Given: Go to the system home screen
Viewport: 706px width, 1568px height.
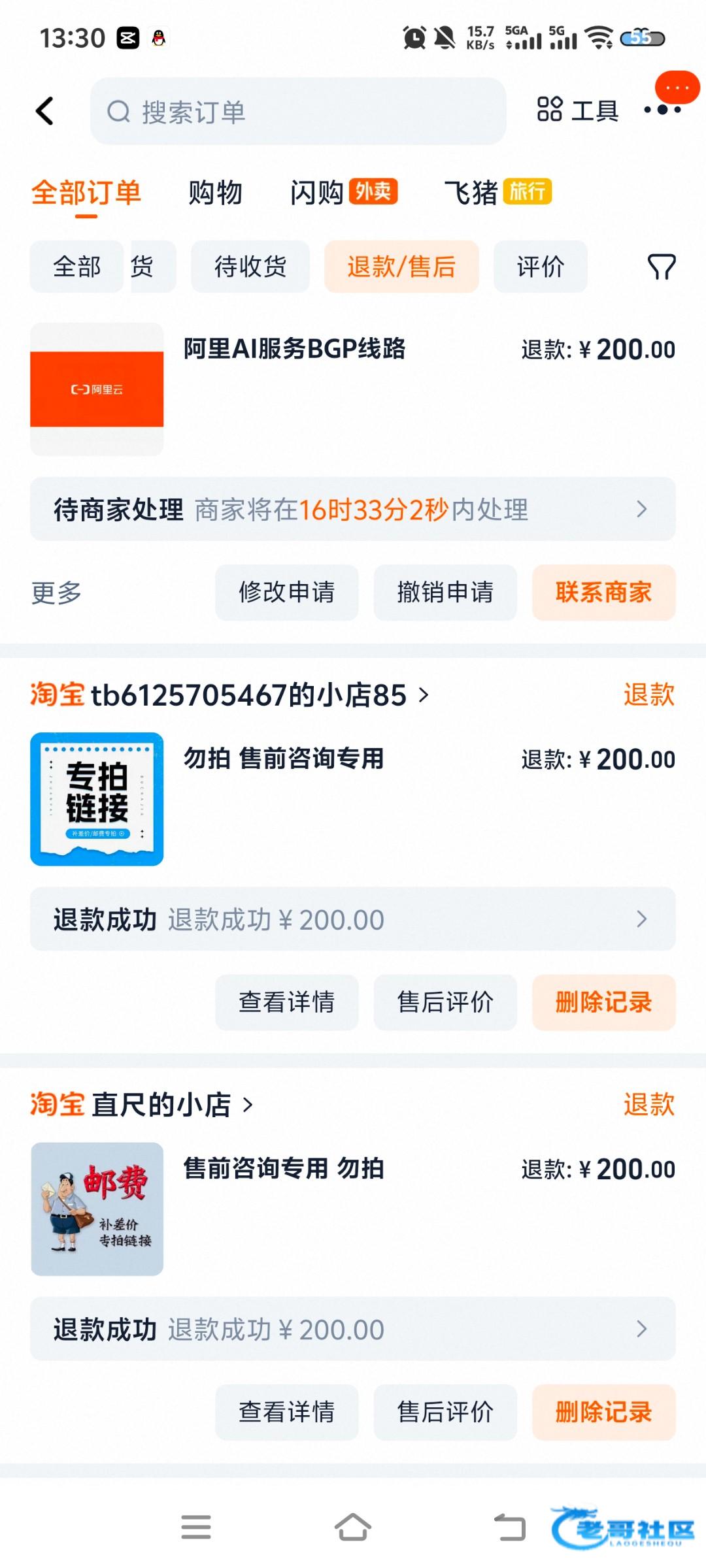Looking at the screenshot, I should click(353, 1527).
